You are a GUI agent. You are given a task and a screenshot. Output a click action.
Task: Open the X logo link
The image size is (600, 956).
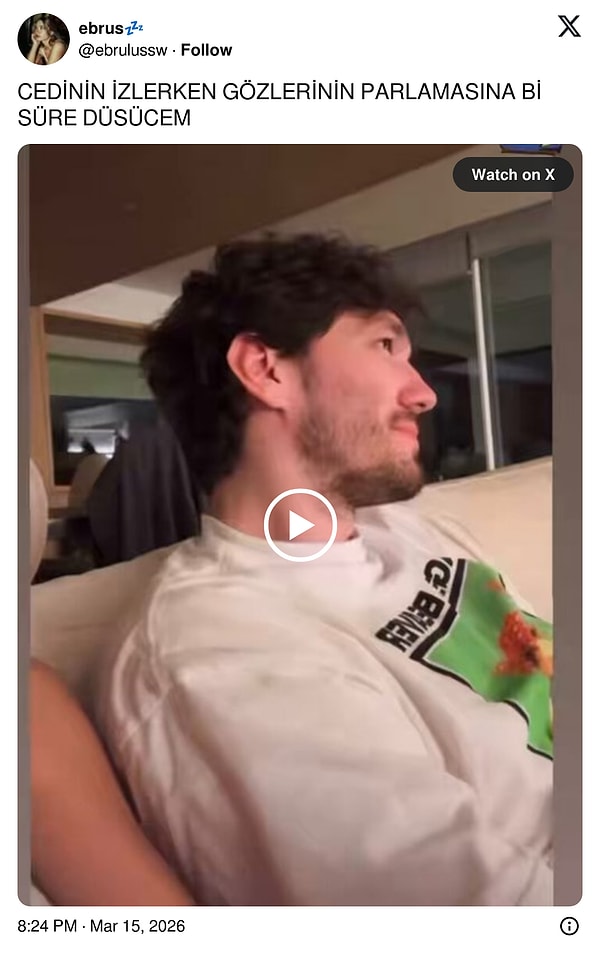coord(569,27)
